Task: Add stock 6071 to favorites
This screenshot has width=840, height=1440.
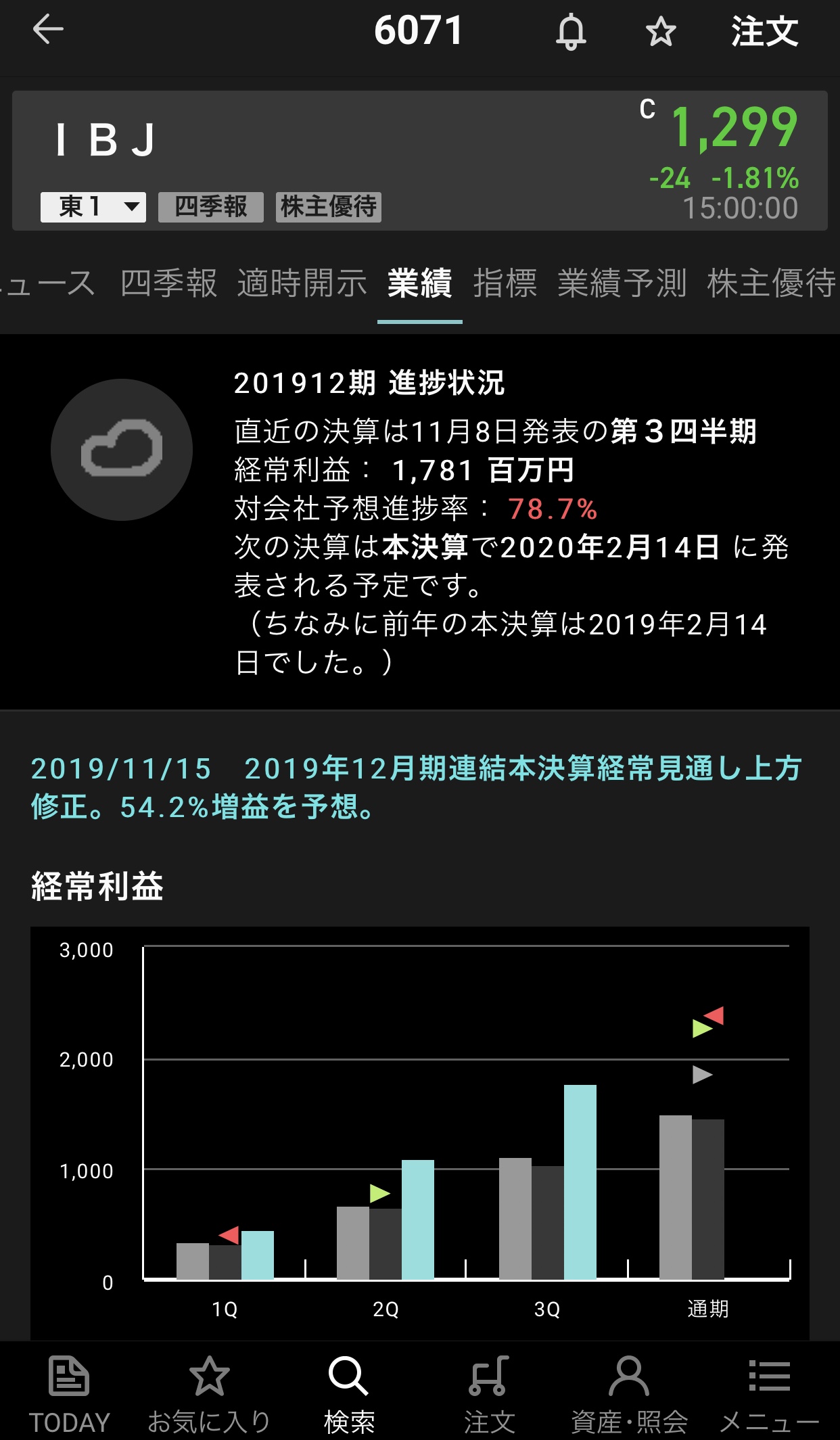Action: point(660,32)
